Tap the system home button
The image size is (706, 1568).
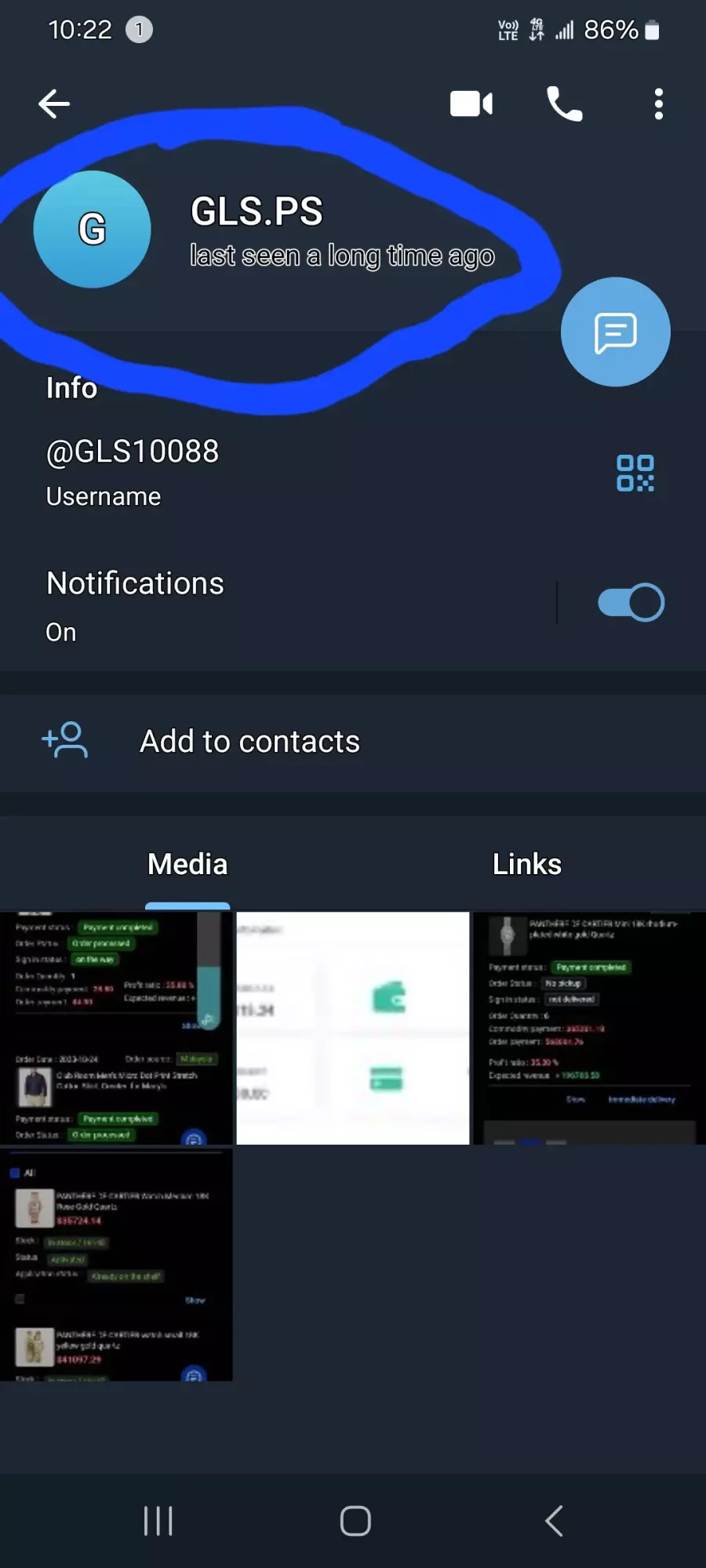[x=355, y=1521]
